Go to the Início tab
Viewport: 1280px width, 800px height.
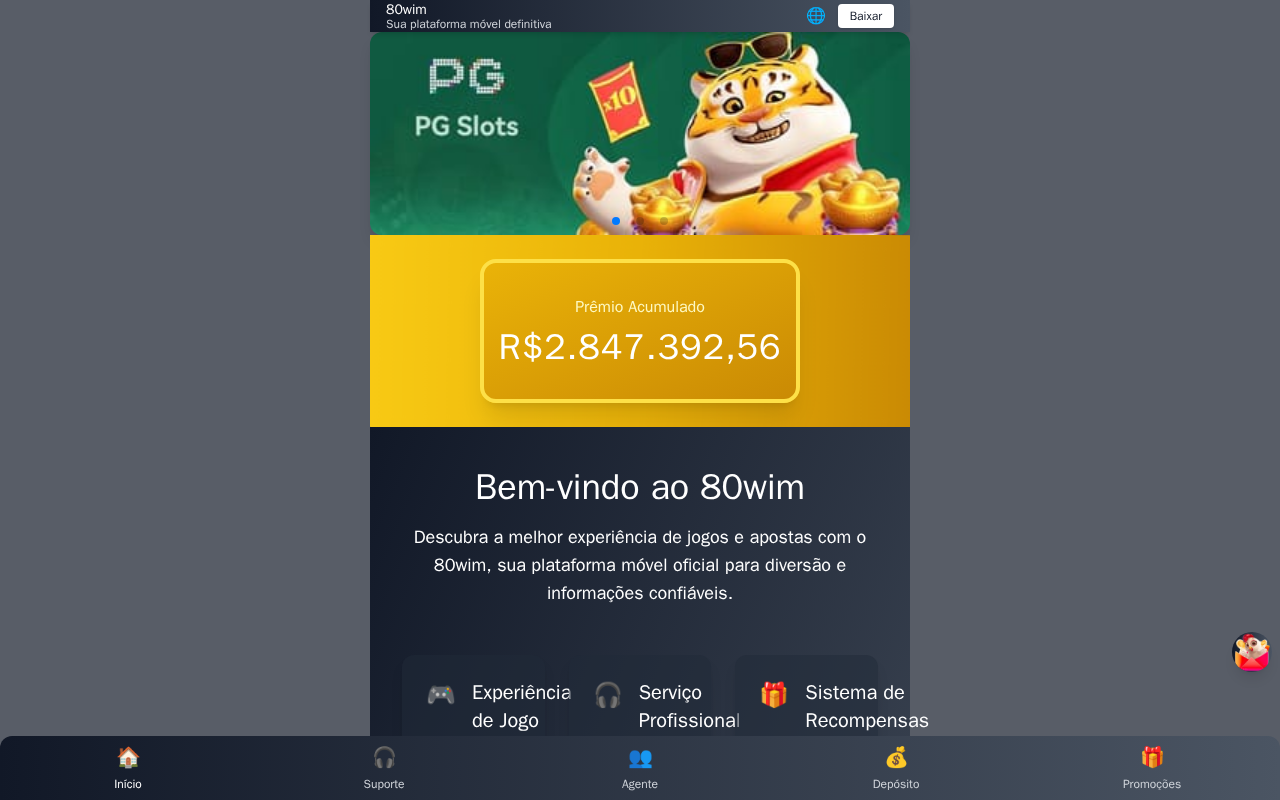(128, 768)
